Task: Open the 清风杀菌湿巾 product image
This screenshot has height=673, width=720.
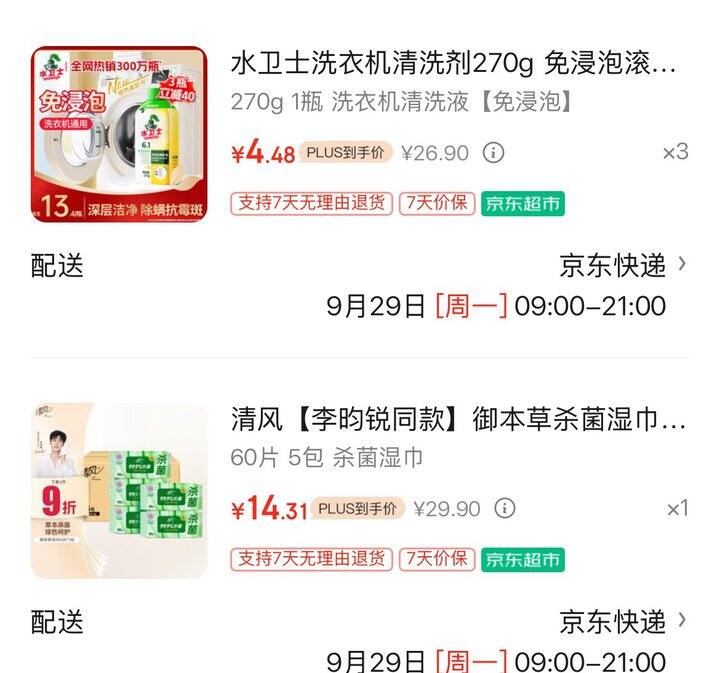Action: [118, 490]
